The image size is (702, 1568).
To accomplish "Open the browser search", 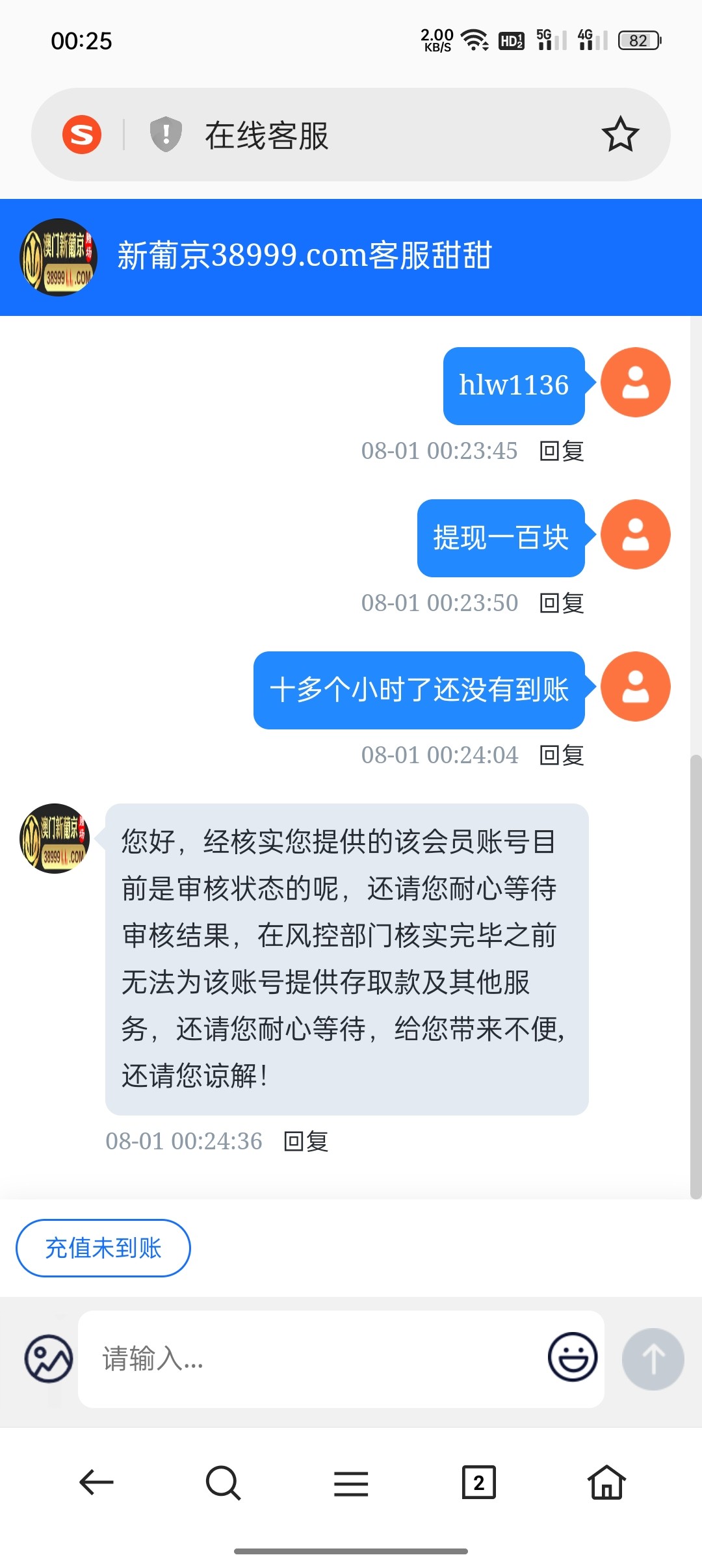I will tap(223, 1482).
